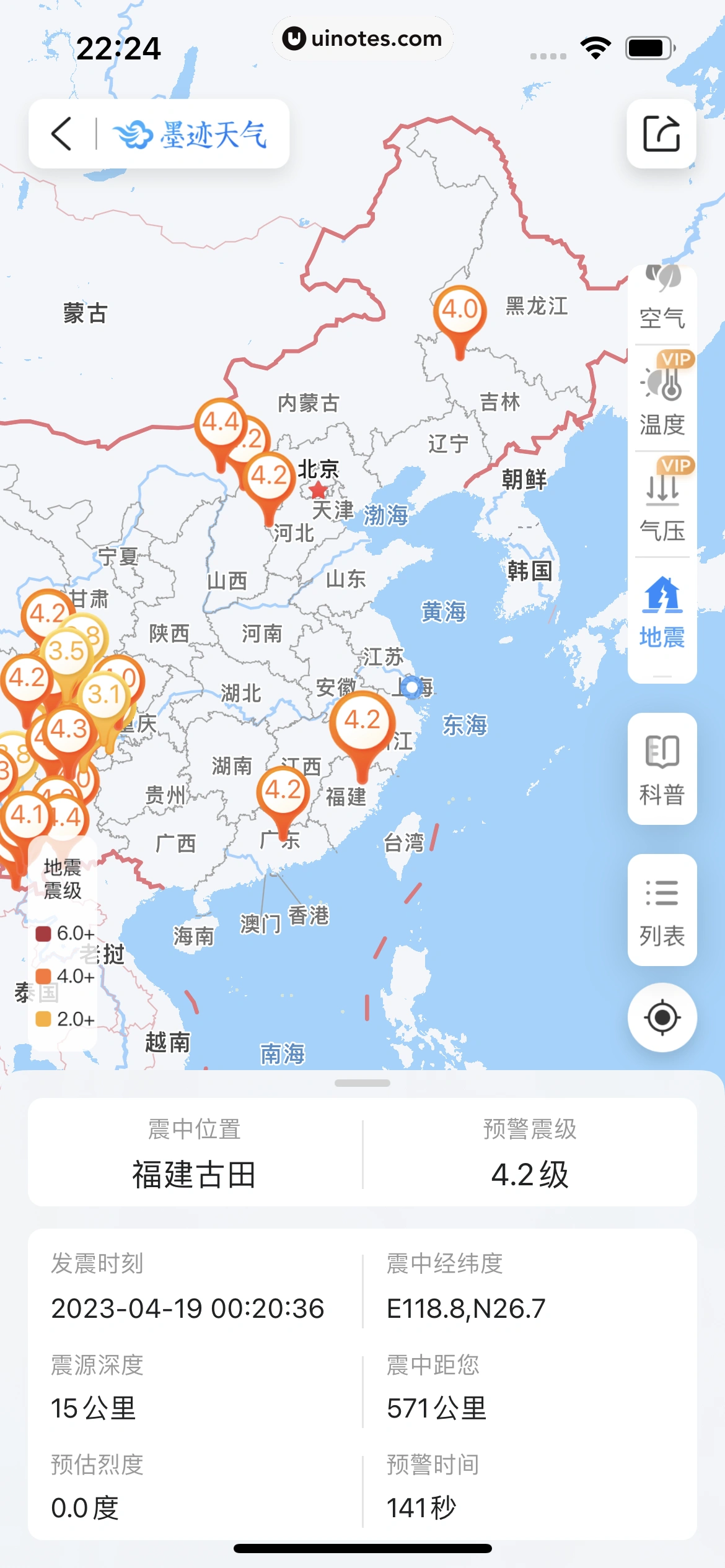Select the 4.4 marker in 内蒙古
Viewport: 725px width, 1568px height.
(x=220, y=423)
